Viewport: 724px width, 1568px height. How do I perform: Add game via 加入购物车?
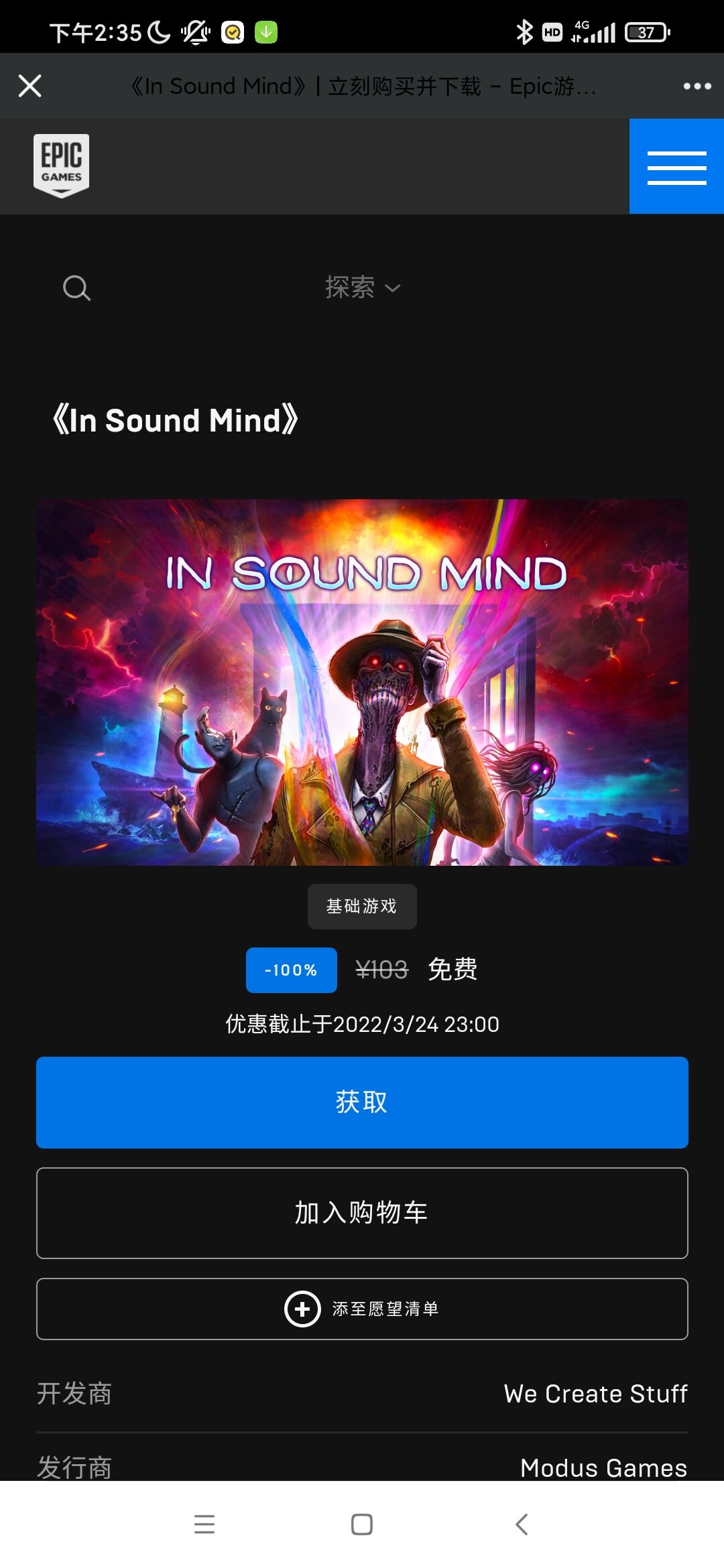[362, 1213]
